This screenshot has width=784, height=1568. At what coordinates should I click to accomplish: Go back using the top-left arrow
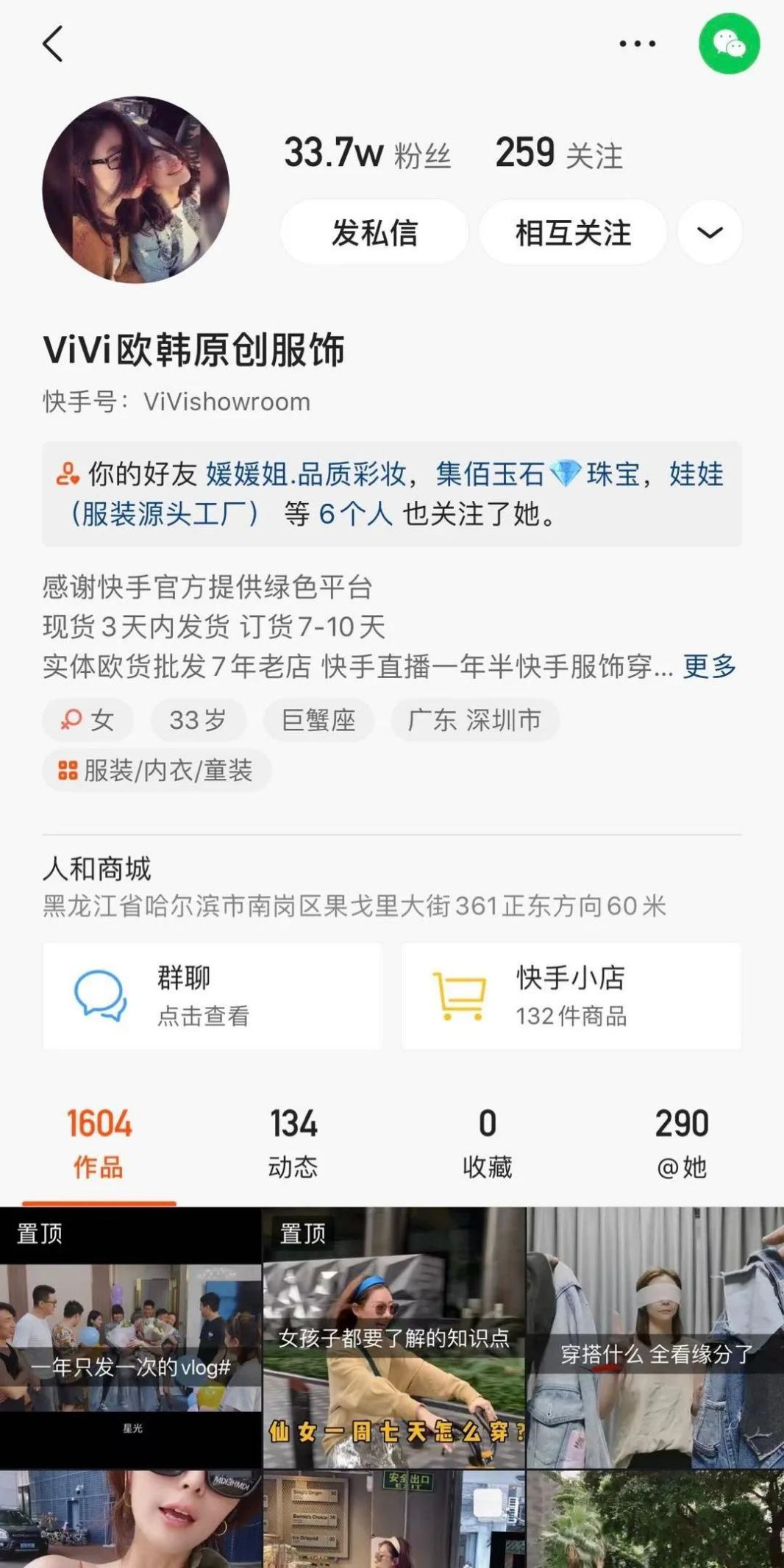[53, 44]
